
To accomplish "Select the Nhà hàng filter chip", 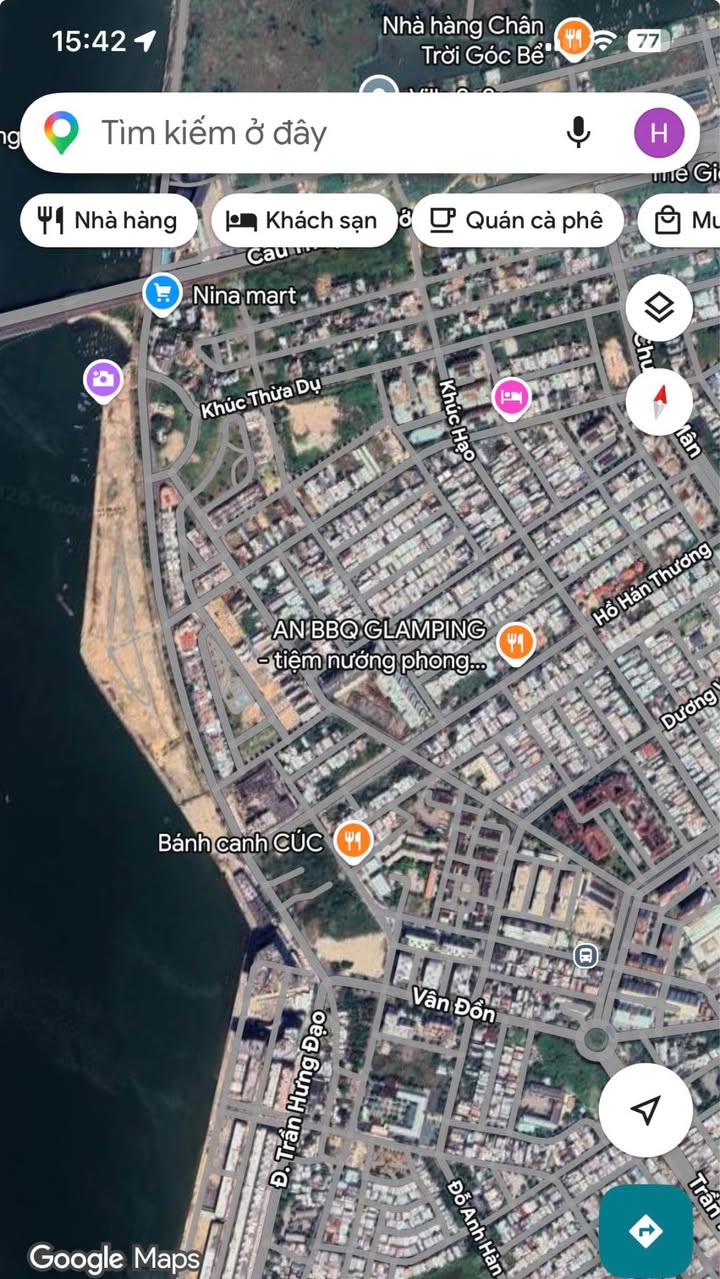I will pyautogui.click(x=106, y=221).
